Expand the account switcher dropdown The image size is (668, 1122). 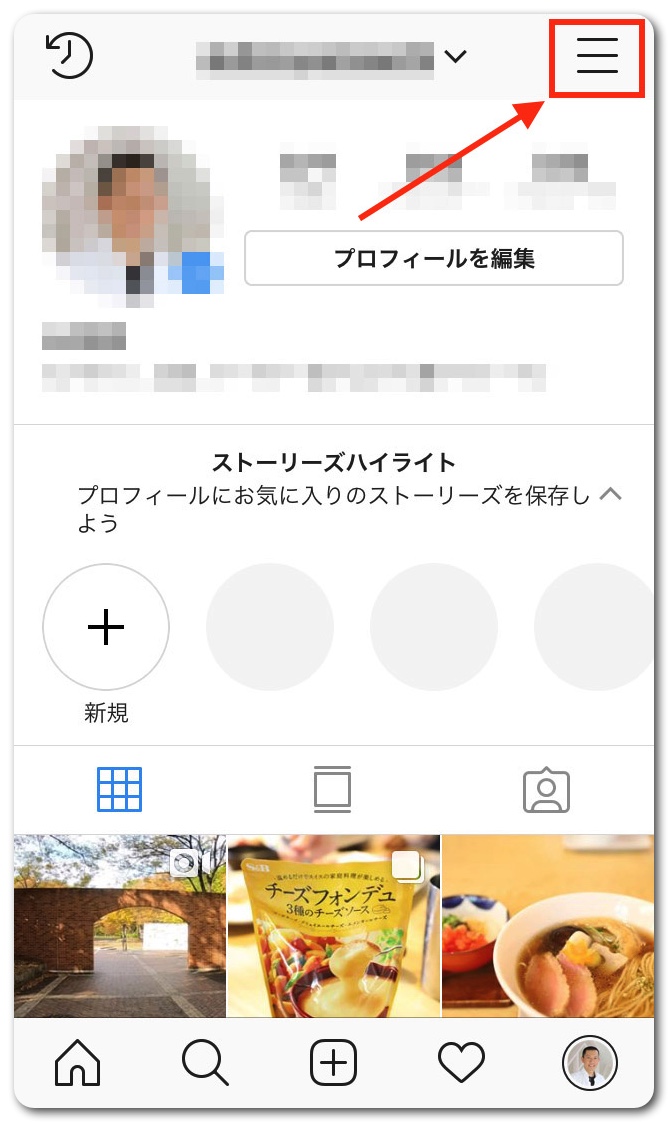(455, 56)
